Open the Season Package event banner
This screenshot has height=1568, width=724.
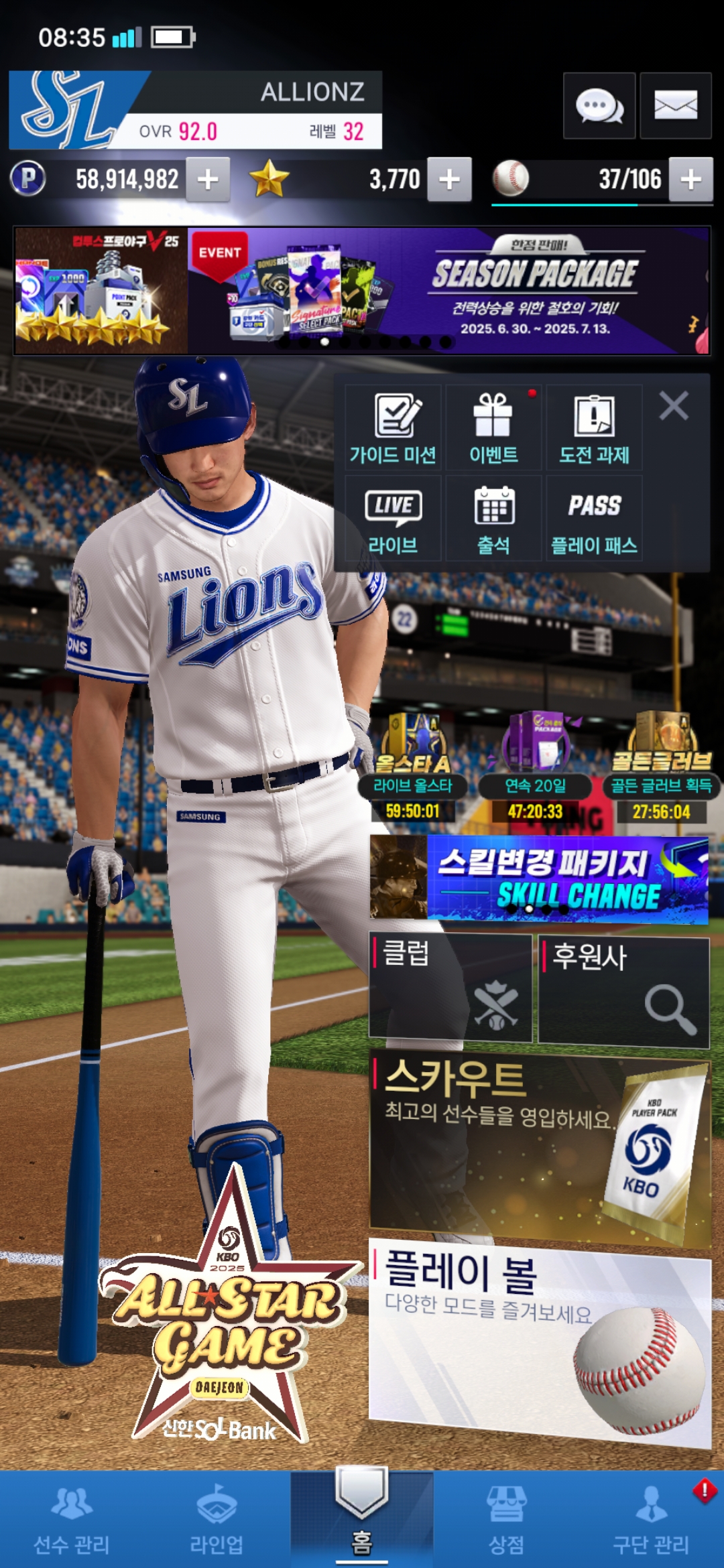[448, 290]
